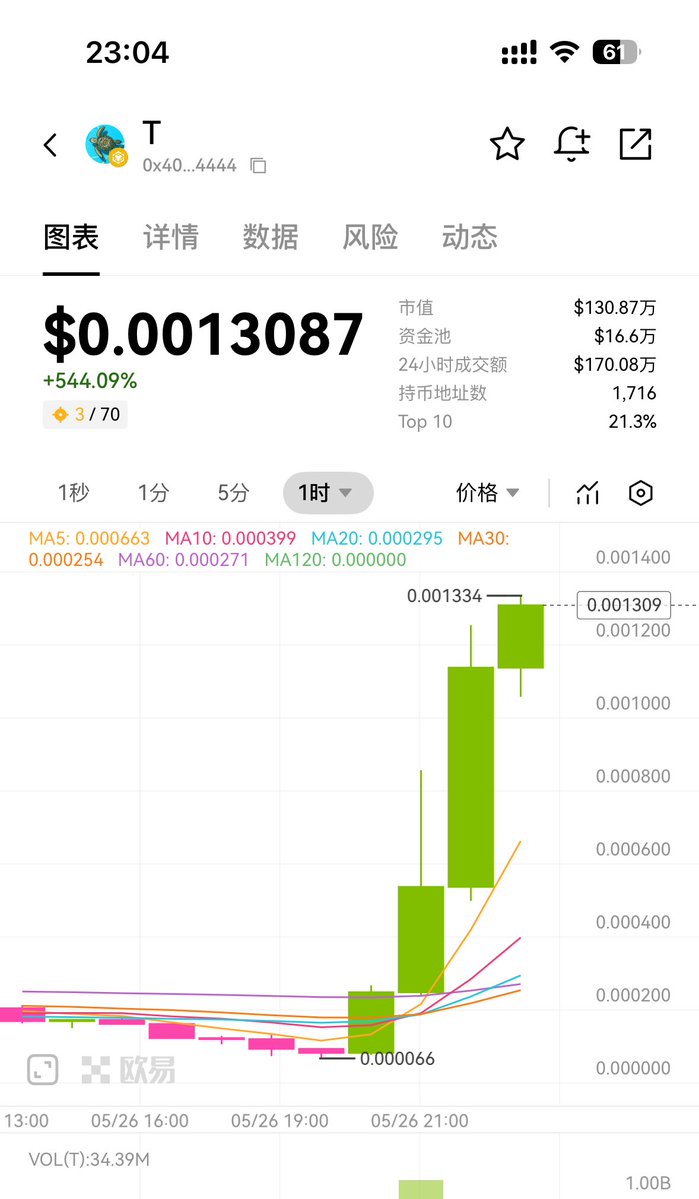Expand chart to fullscreen

coord(42,1070)
